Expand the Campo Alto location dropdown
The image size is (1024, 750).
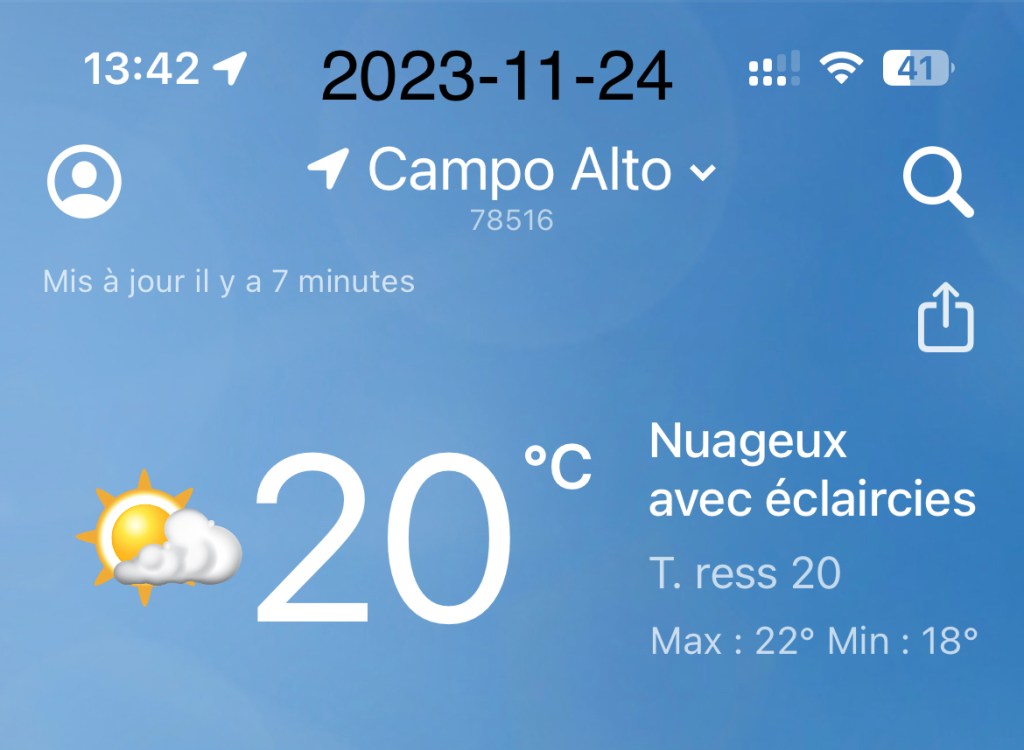(x=703, y=172)
